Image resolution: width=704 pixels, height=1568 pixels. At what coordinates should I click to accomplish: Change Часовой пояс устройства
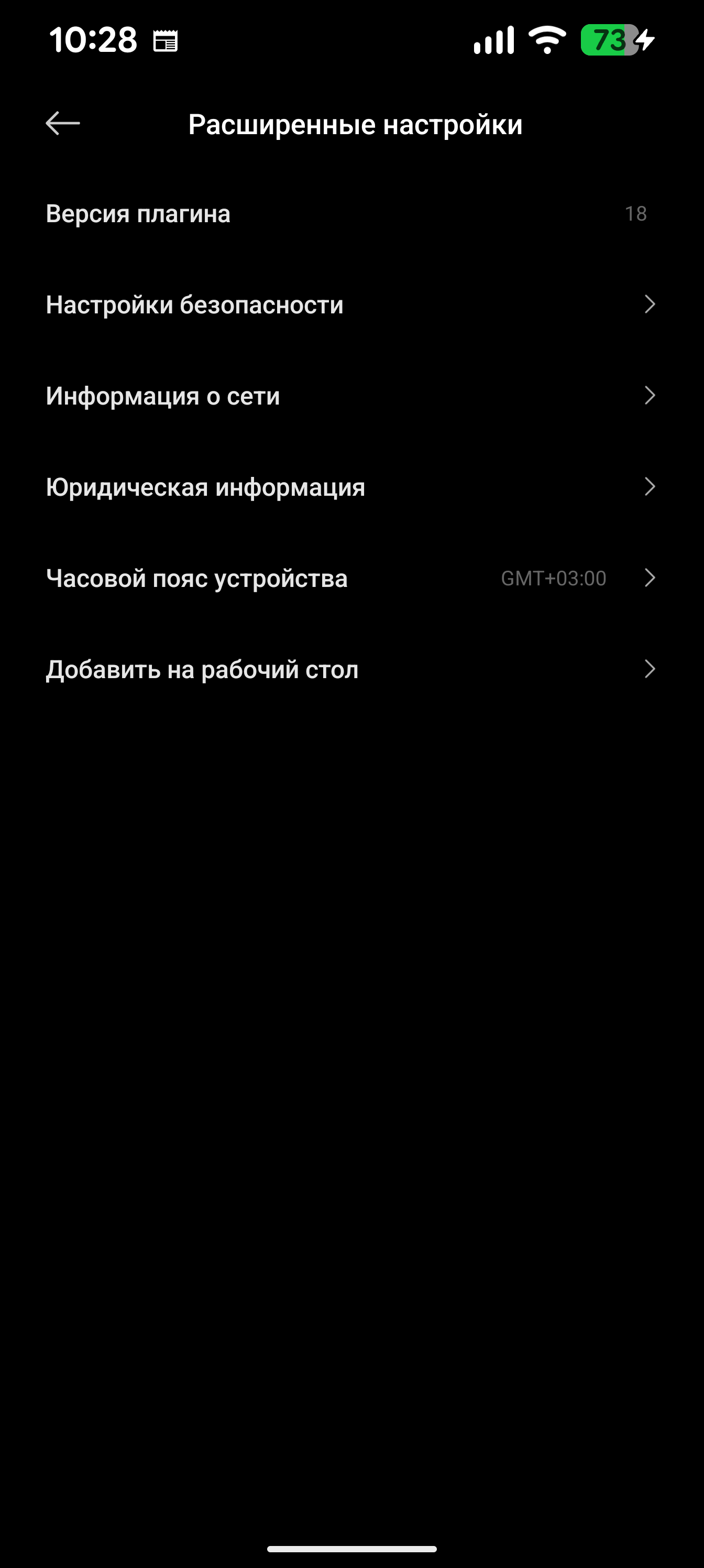tap(350, 578)
